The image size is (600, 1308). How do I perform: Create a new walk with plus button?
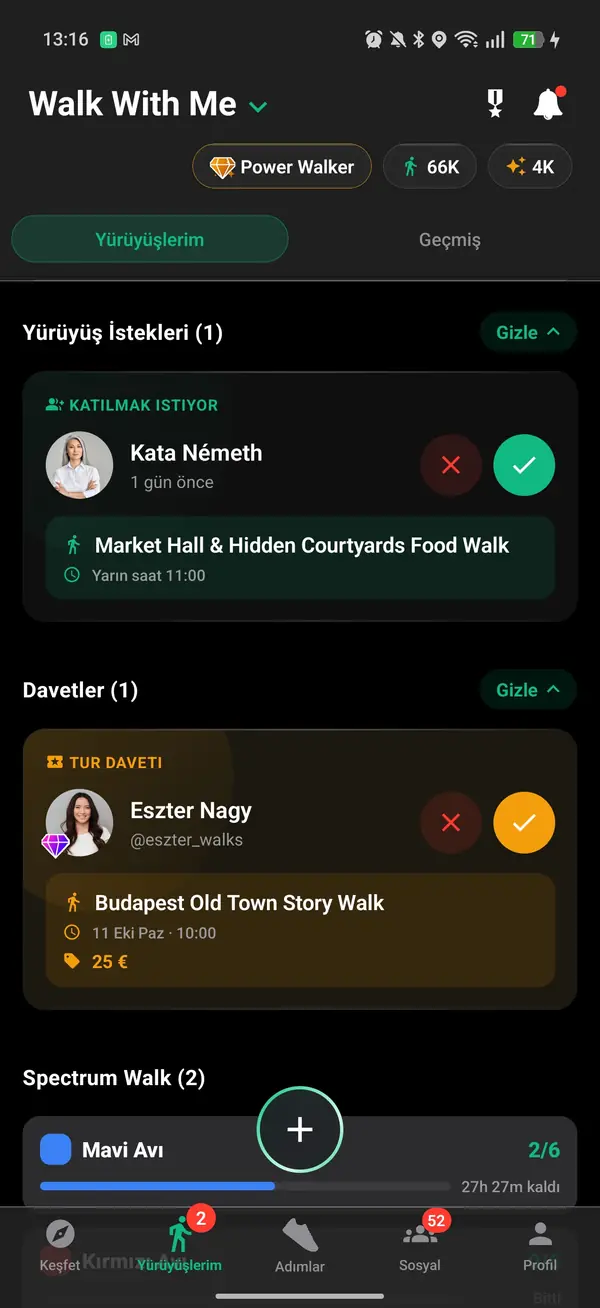pos(300,1129)
